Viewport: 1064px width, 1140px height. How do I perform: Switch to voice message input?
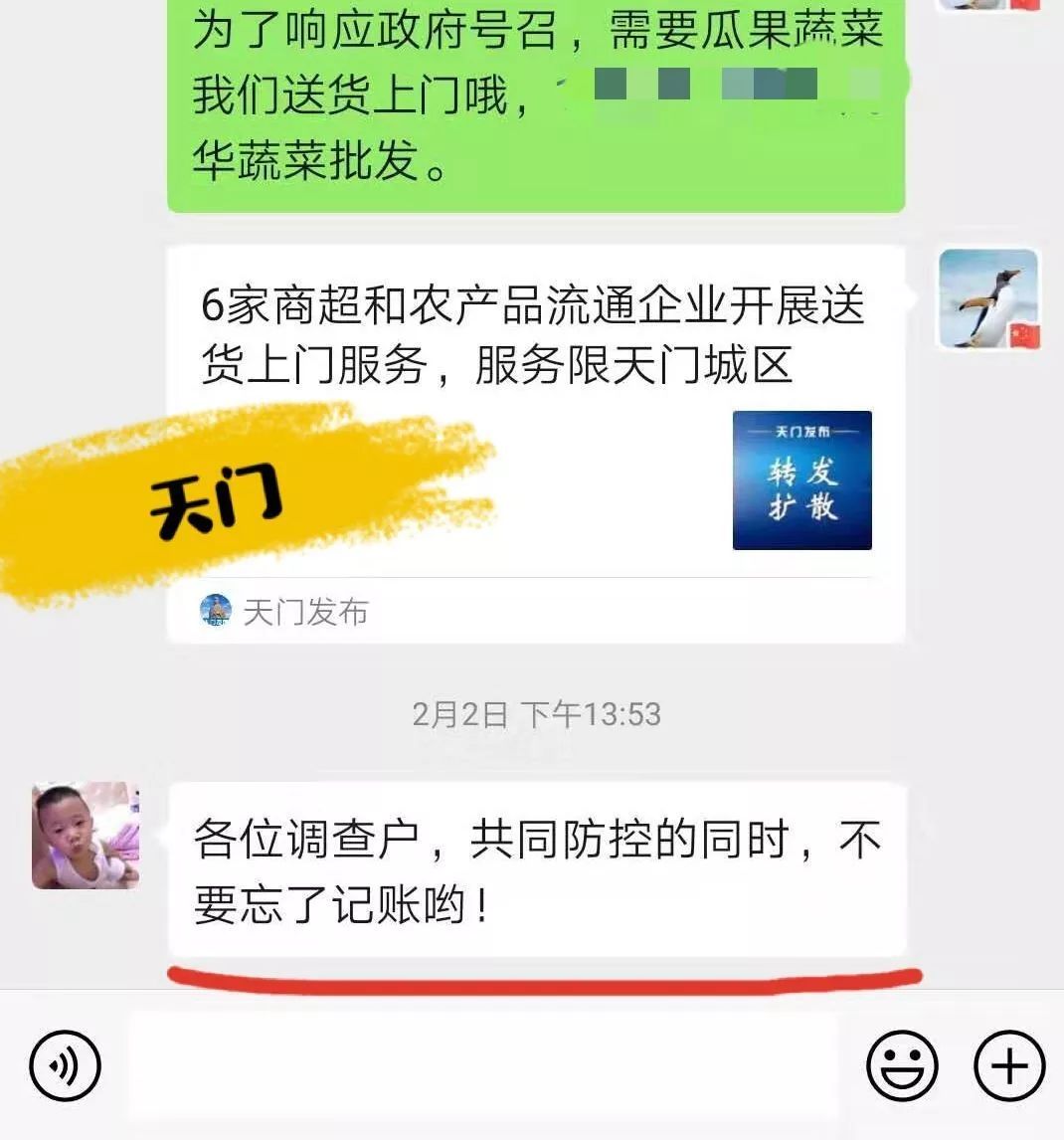[65, 1065]
